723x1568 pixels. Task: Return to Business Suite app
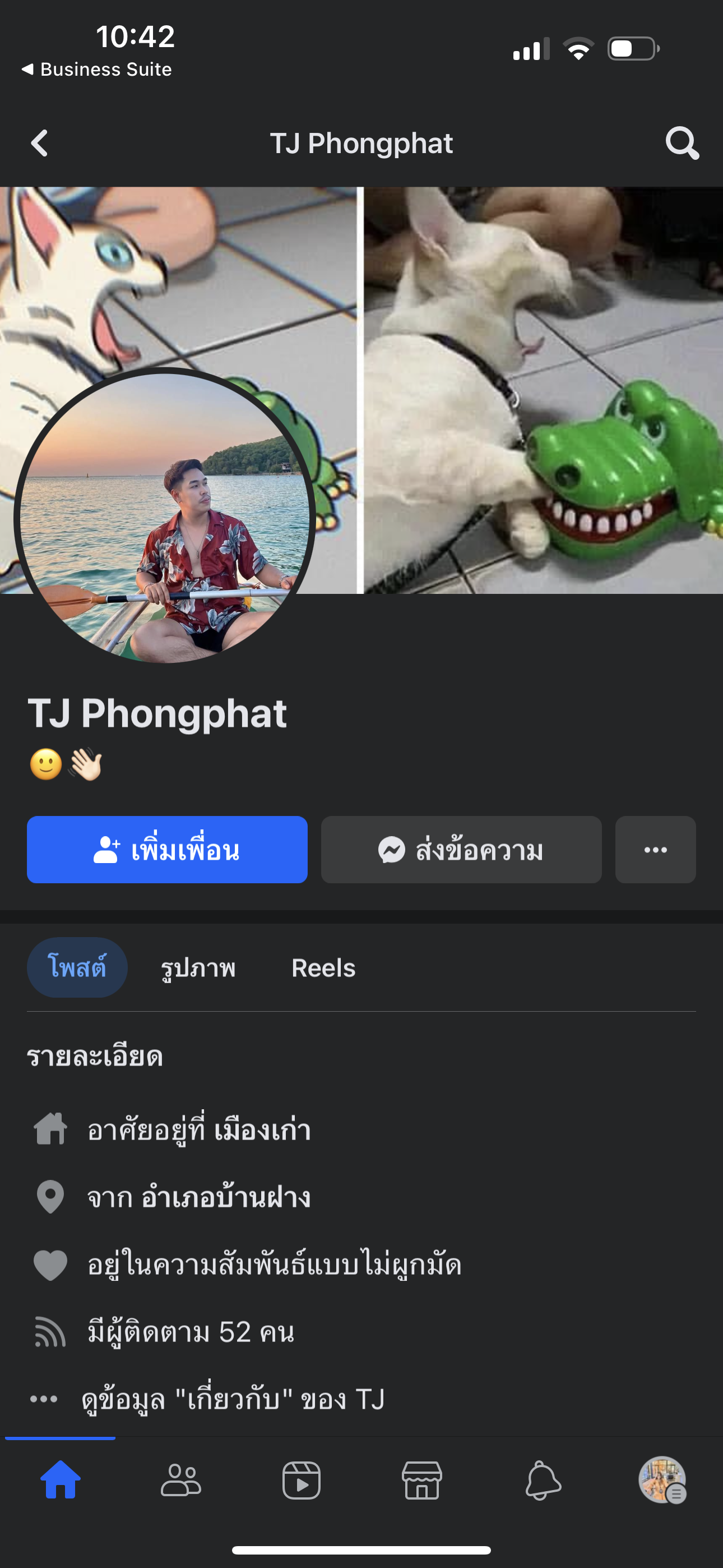(98, 70)
